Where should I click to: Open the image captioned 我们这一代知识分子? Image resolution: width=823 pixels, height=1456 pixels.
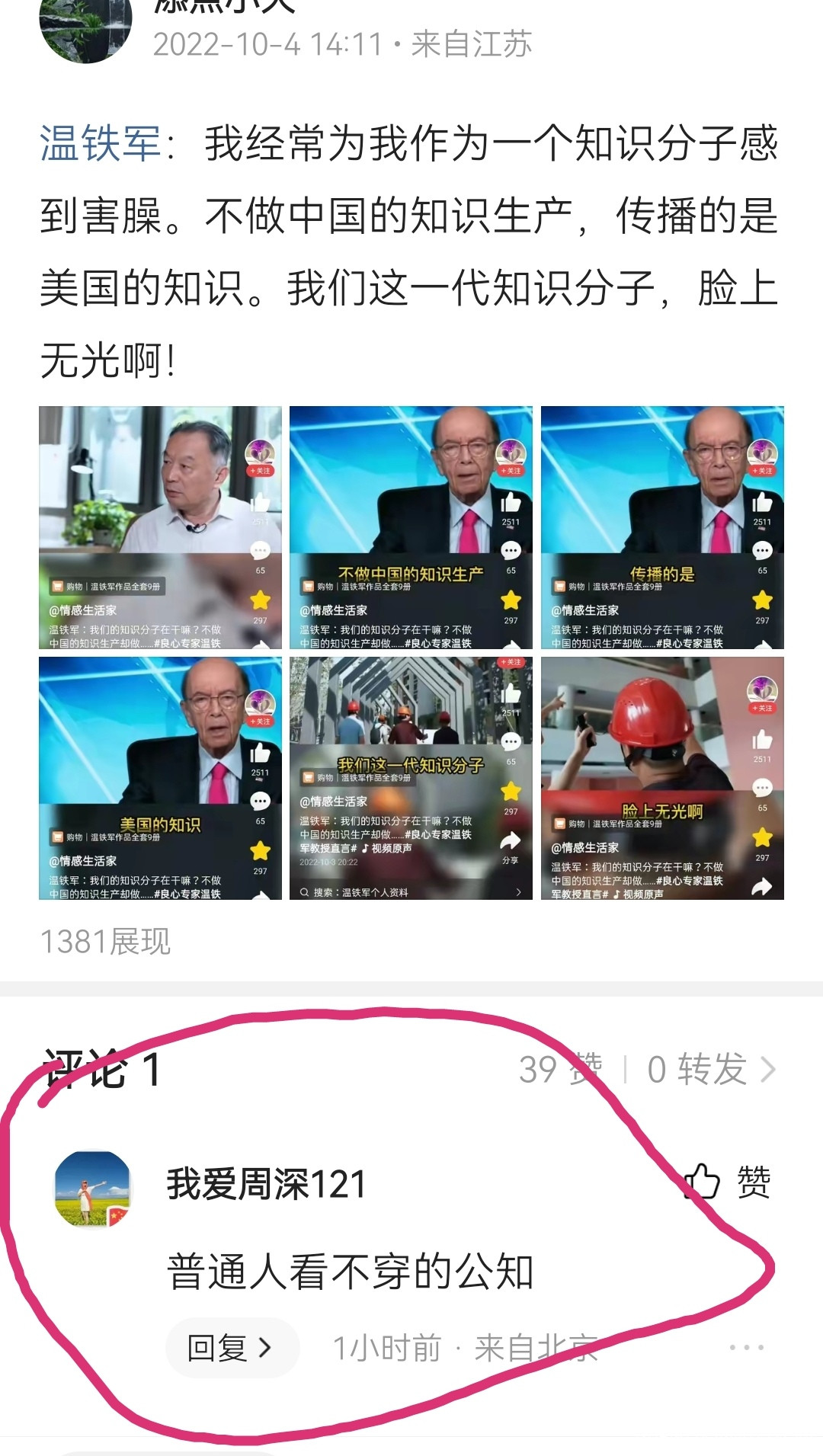pos(411,778)
